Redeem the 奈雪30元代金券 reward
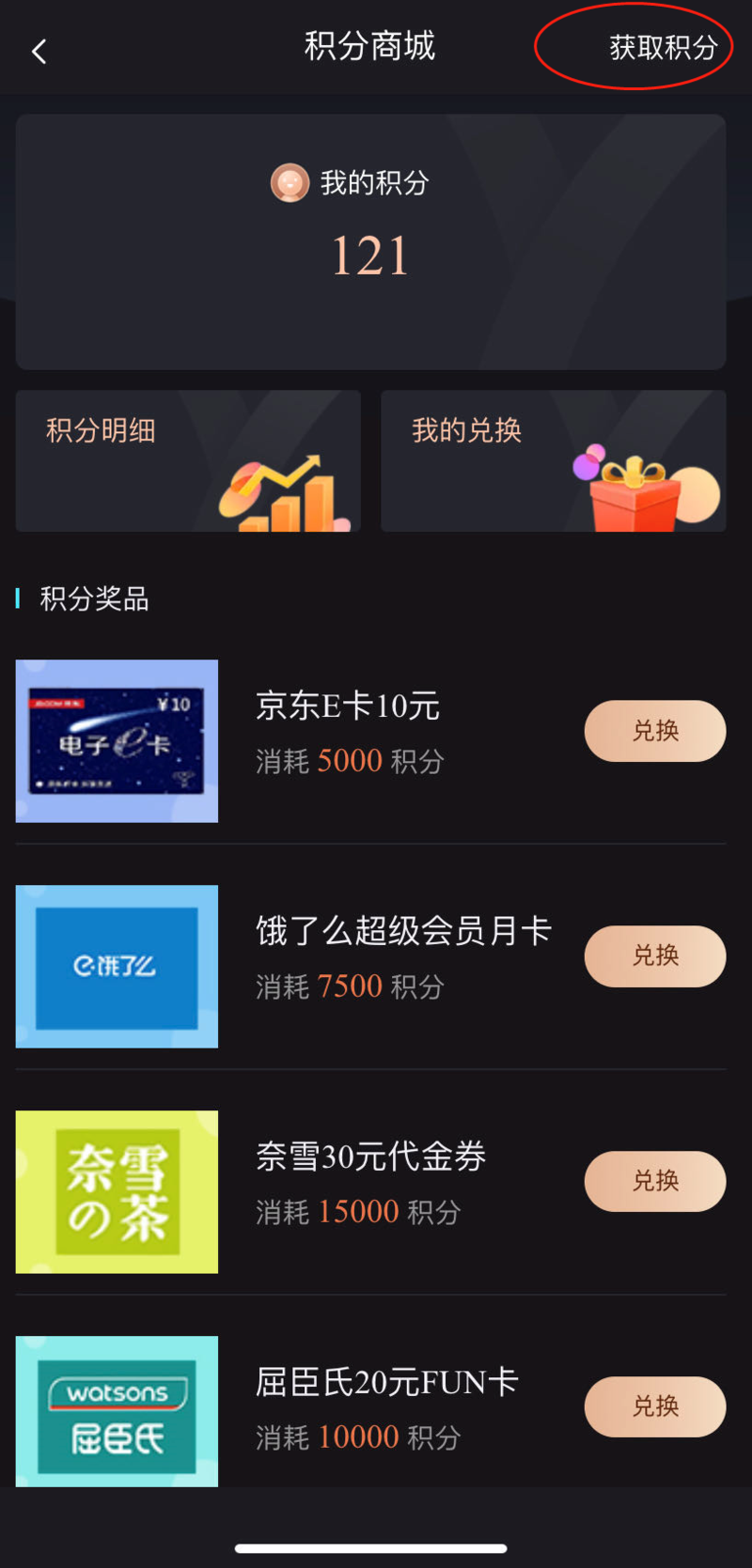 tap(654, 1181)
